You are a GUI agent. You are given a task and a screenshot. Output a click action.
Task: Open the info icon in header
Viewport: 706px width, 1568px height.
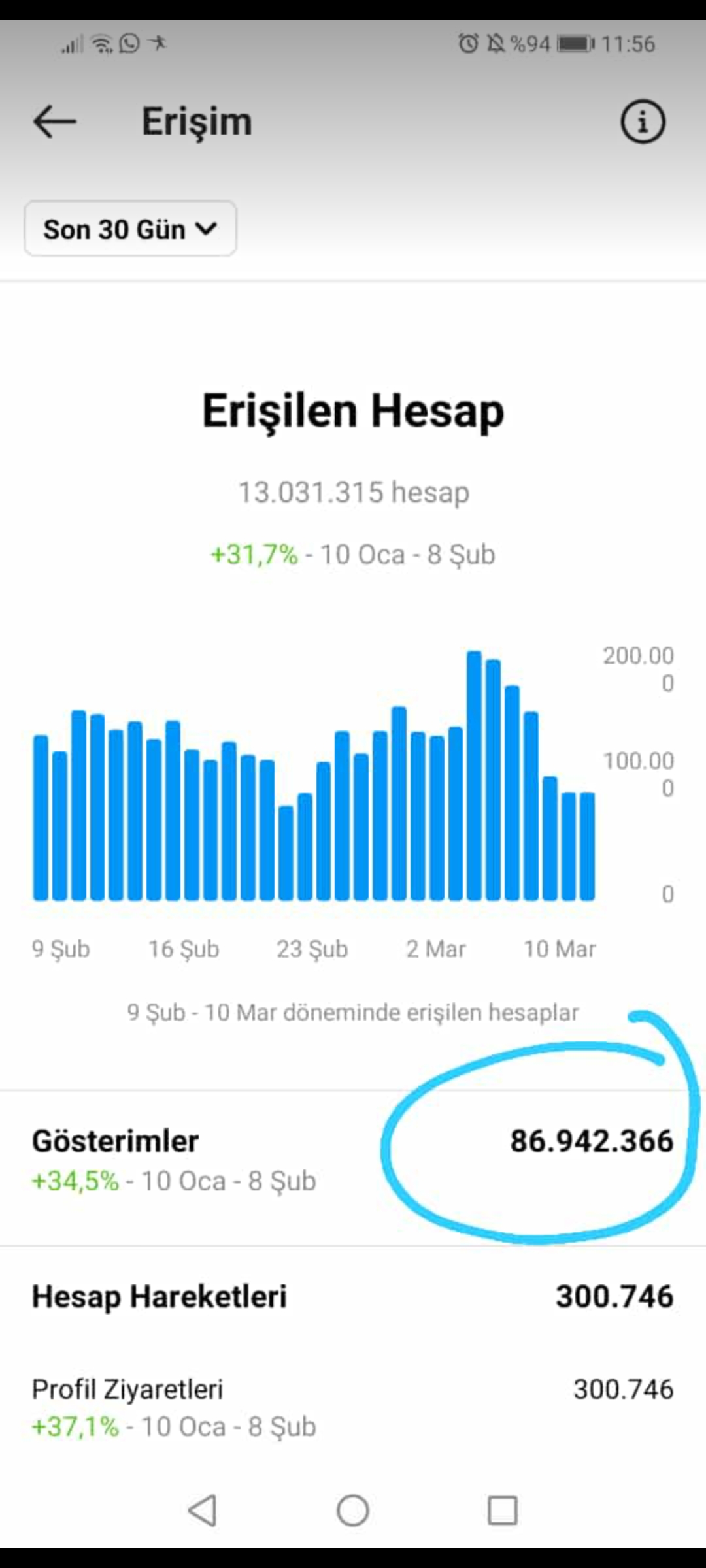point(643,122)
